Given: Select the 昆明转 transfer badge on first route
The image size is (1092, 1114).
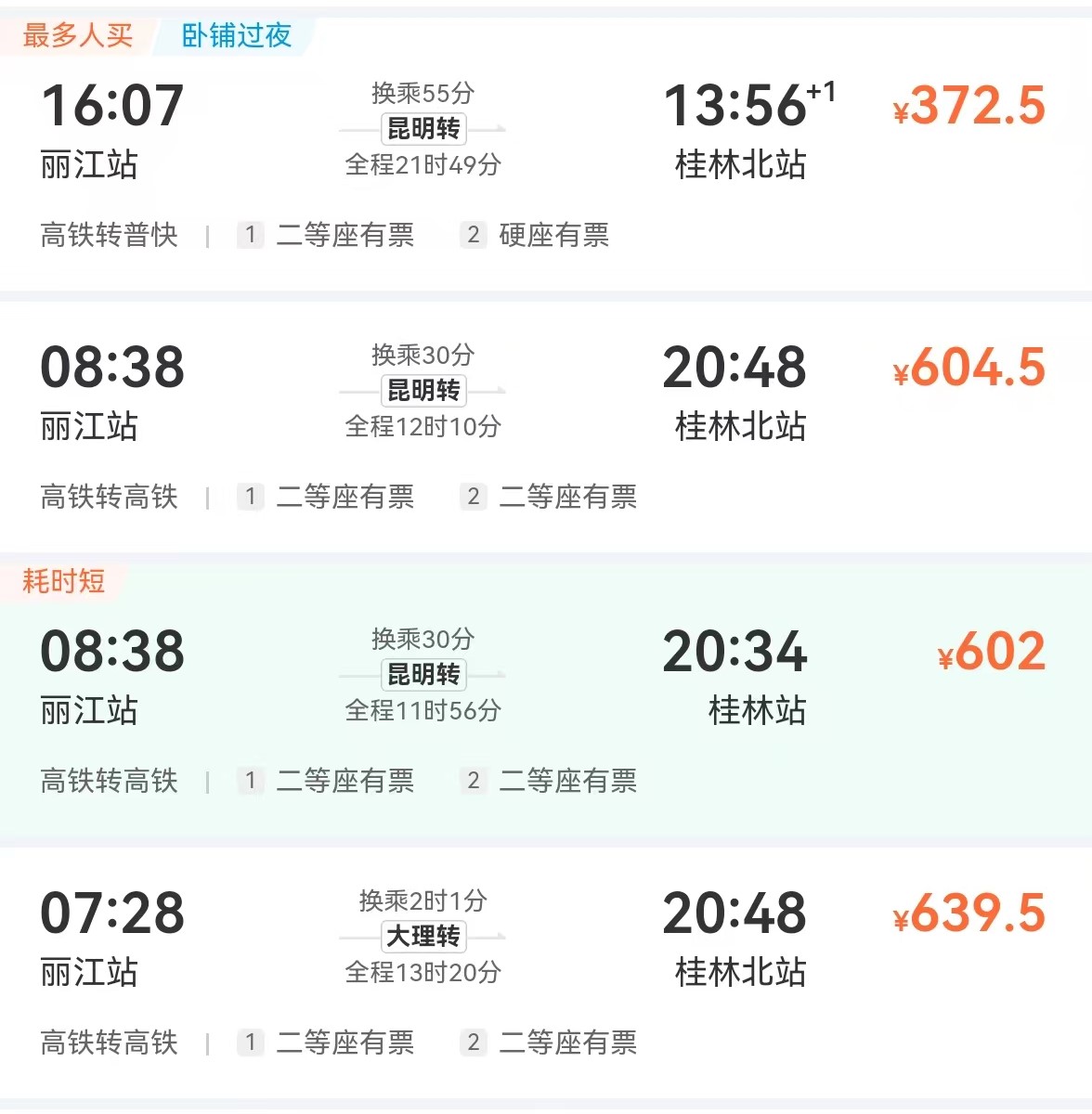Looking at the screenshot, I should pyautogui.click(x=422, y=128).
